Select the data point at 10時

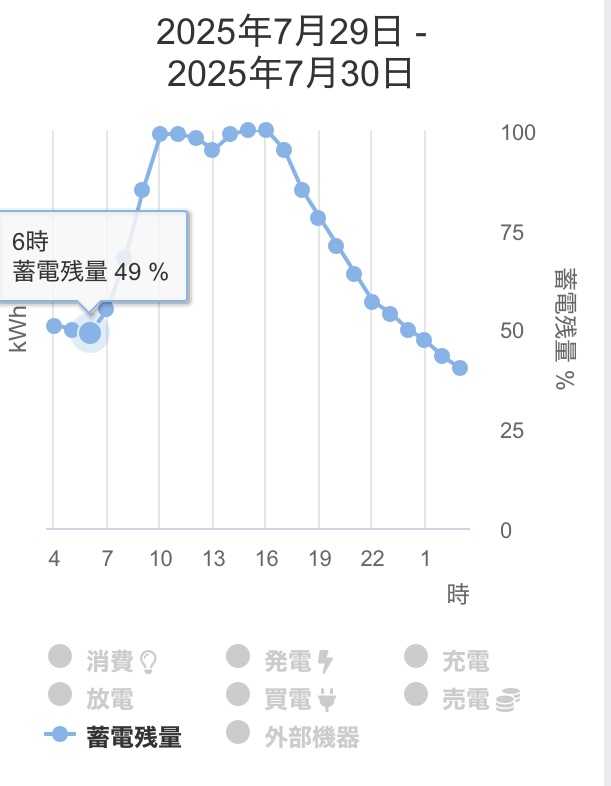coord(160,133)
